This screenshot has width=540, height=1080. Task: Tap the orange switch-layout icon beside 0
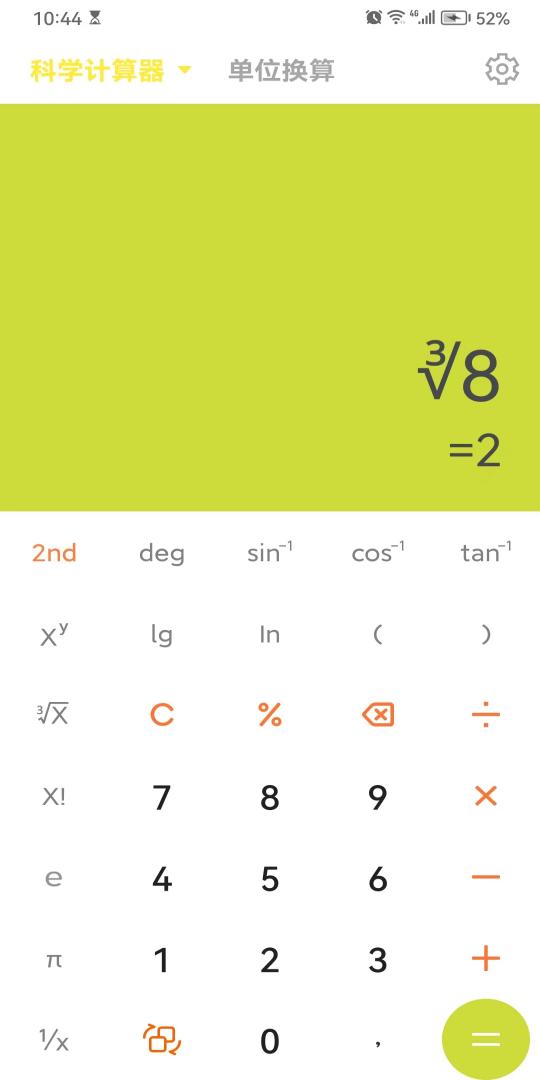[x=162, y=1039]
